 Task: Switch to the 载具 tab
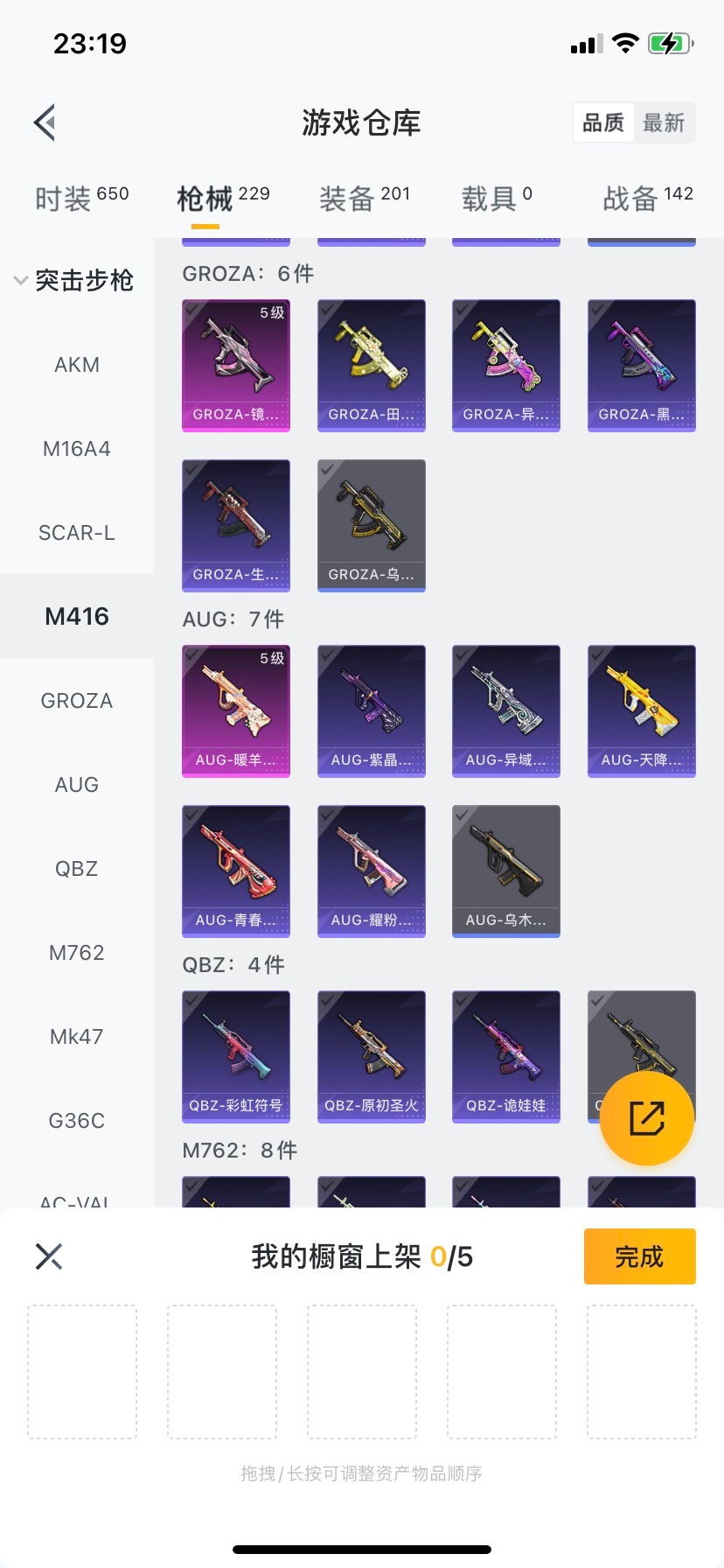tap(497, 199)
